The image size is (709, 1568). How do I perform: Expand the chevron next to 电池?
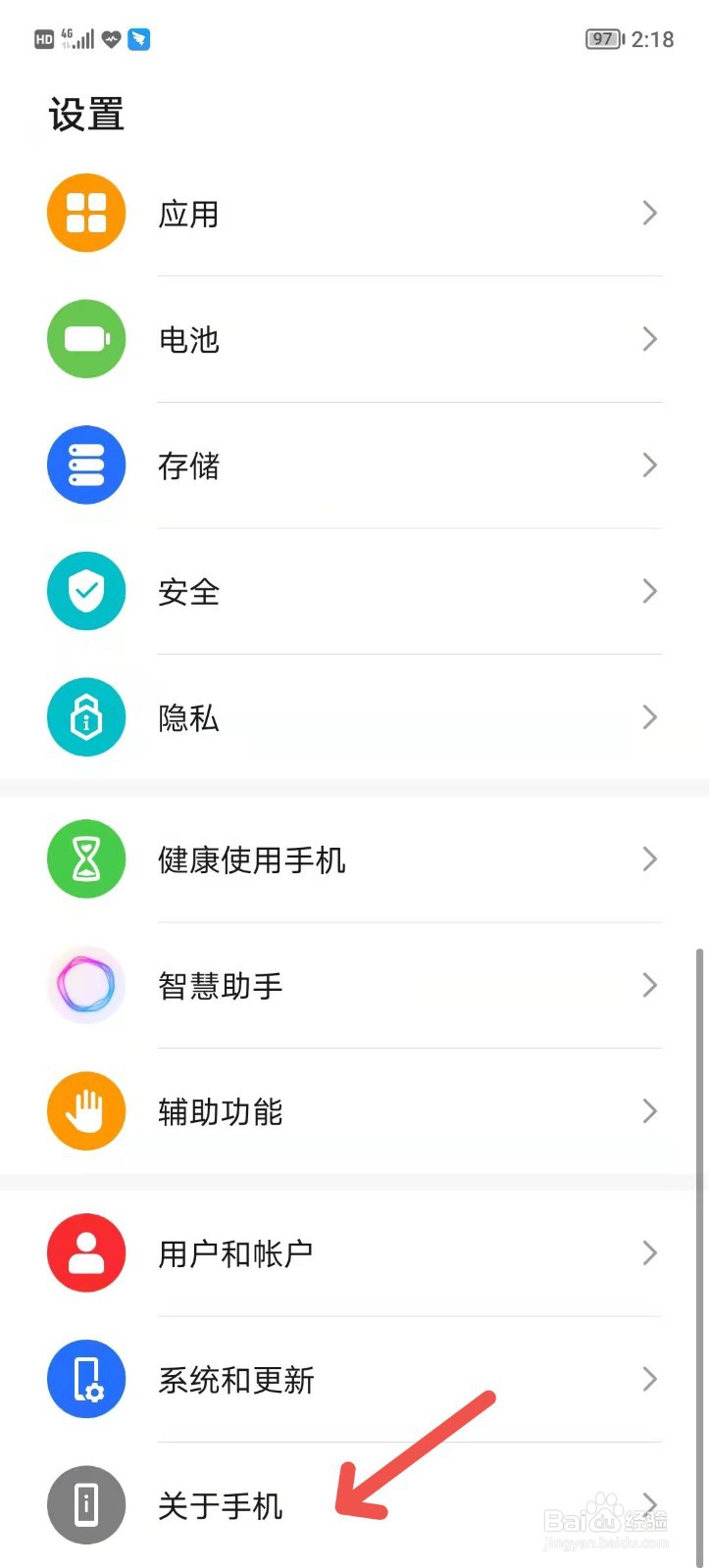coord(649,339)
